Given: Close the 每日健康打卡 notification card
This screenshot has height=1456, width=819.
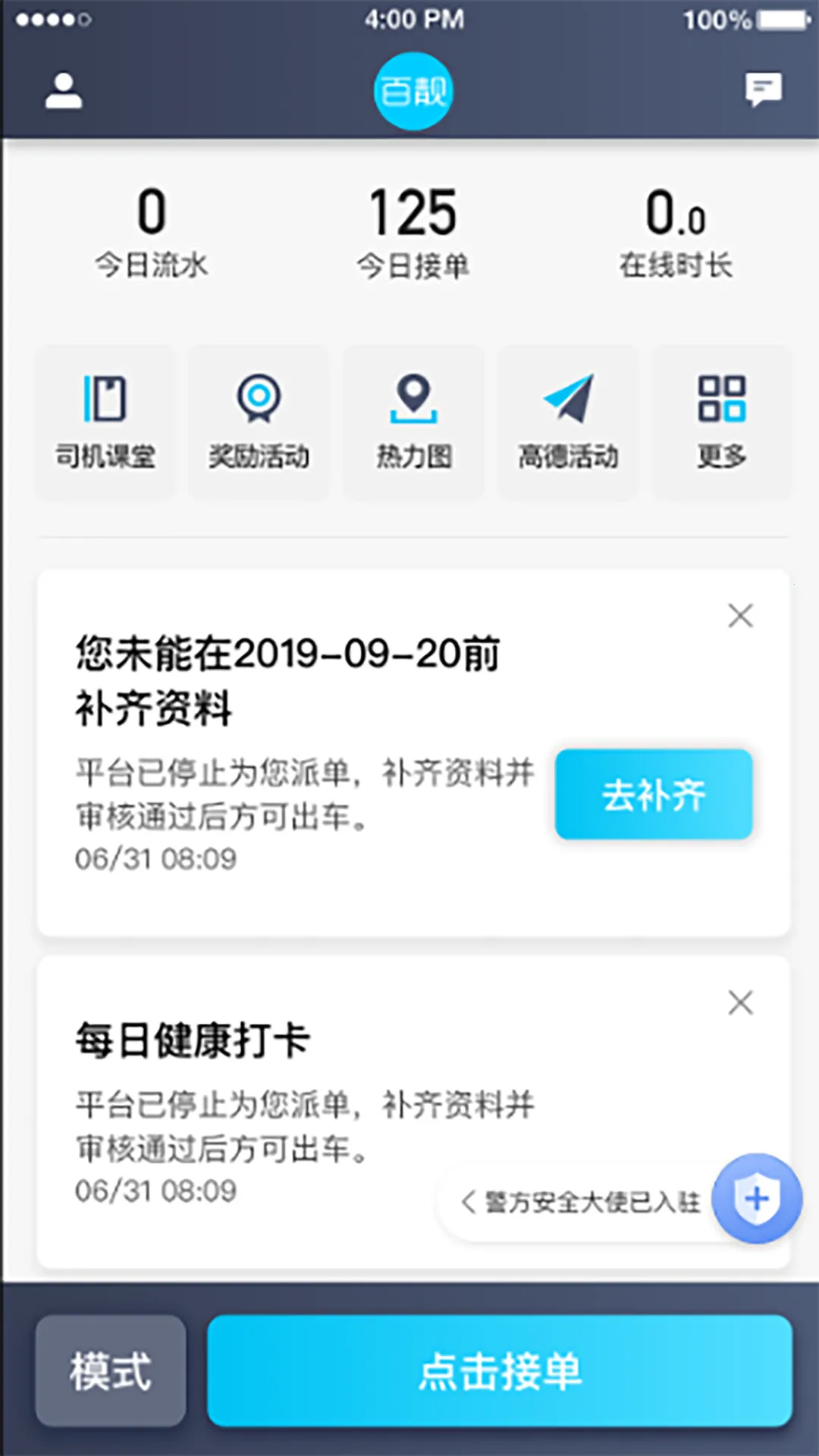Looking at the screenshot, I should (739, 1003).
